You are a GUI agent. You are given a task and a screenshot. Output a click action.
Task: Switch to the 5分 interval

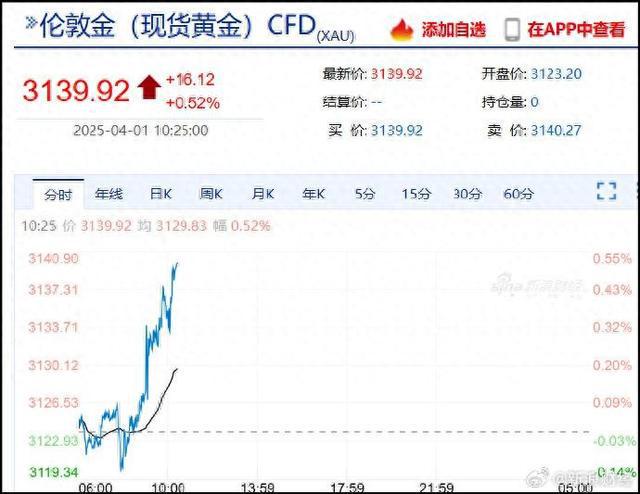point(365,193)
